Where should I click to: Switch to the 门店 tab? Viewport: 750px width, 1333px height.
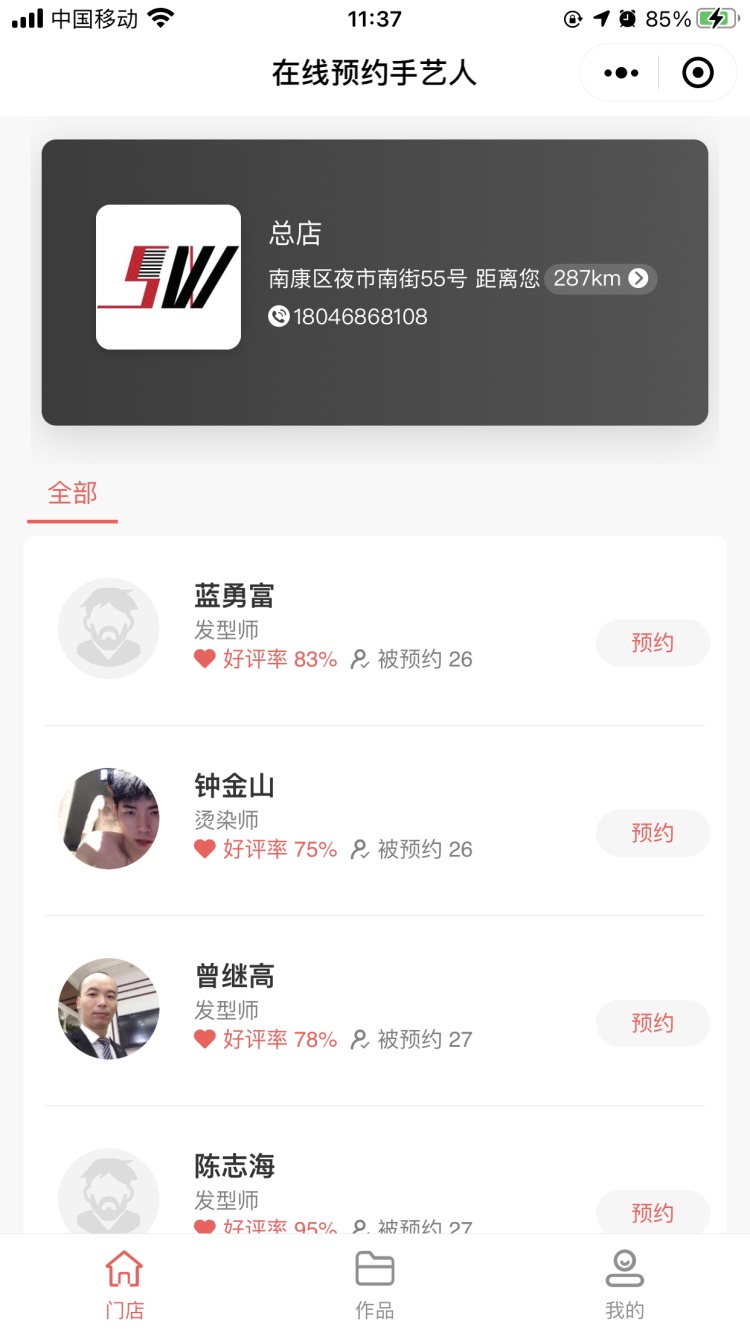pos(125,1284)
